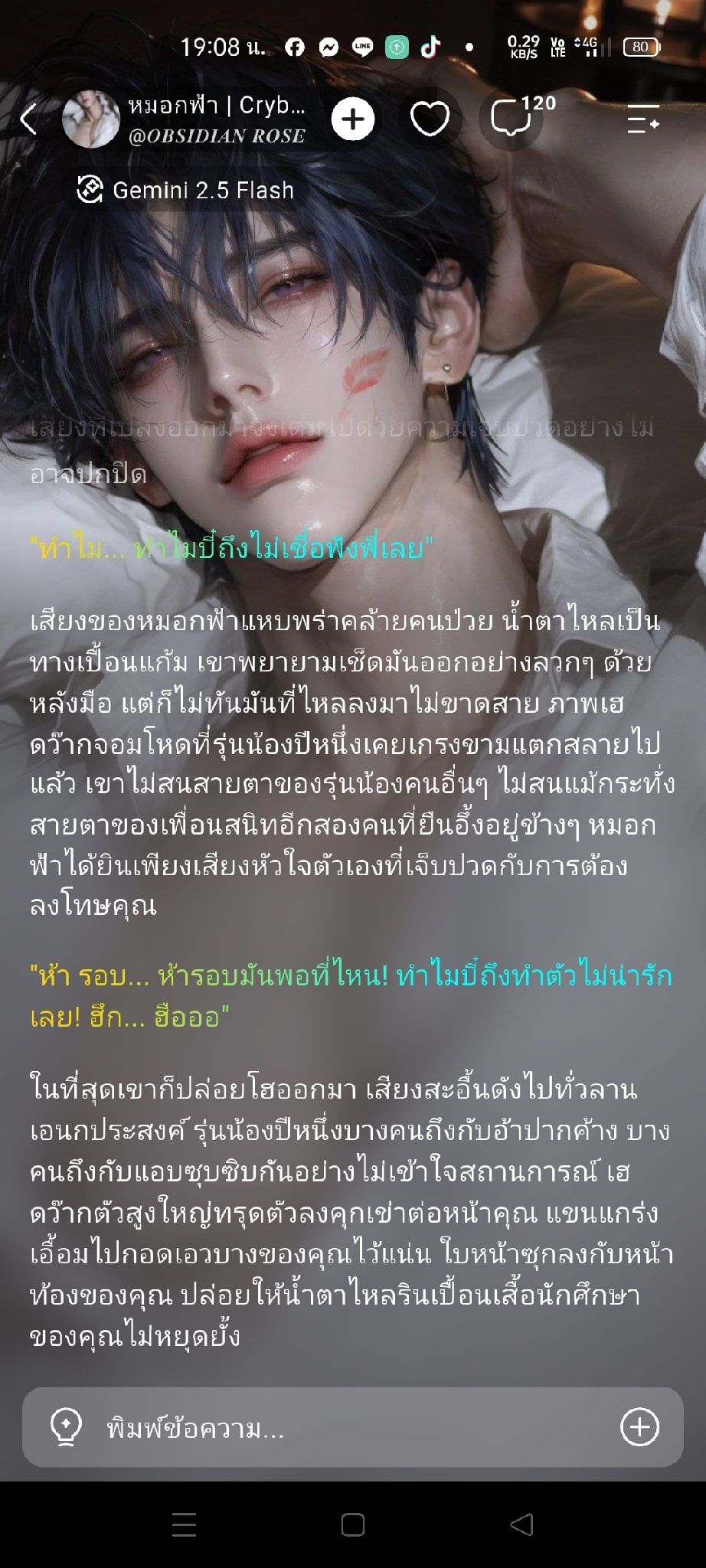
Task: Like this character with the heart icon
Action: tap(430, 119)
